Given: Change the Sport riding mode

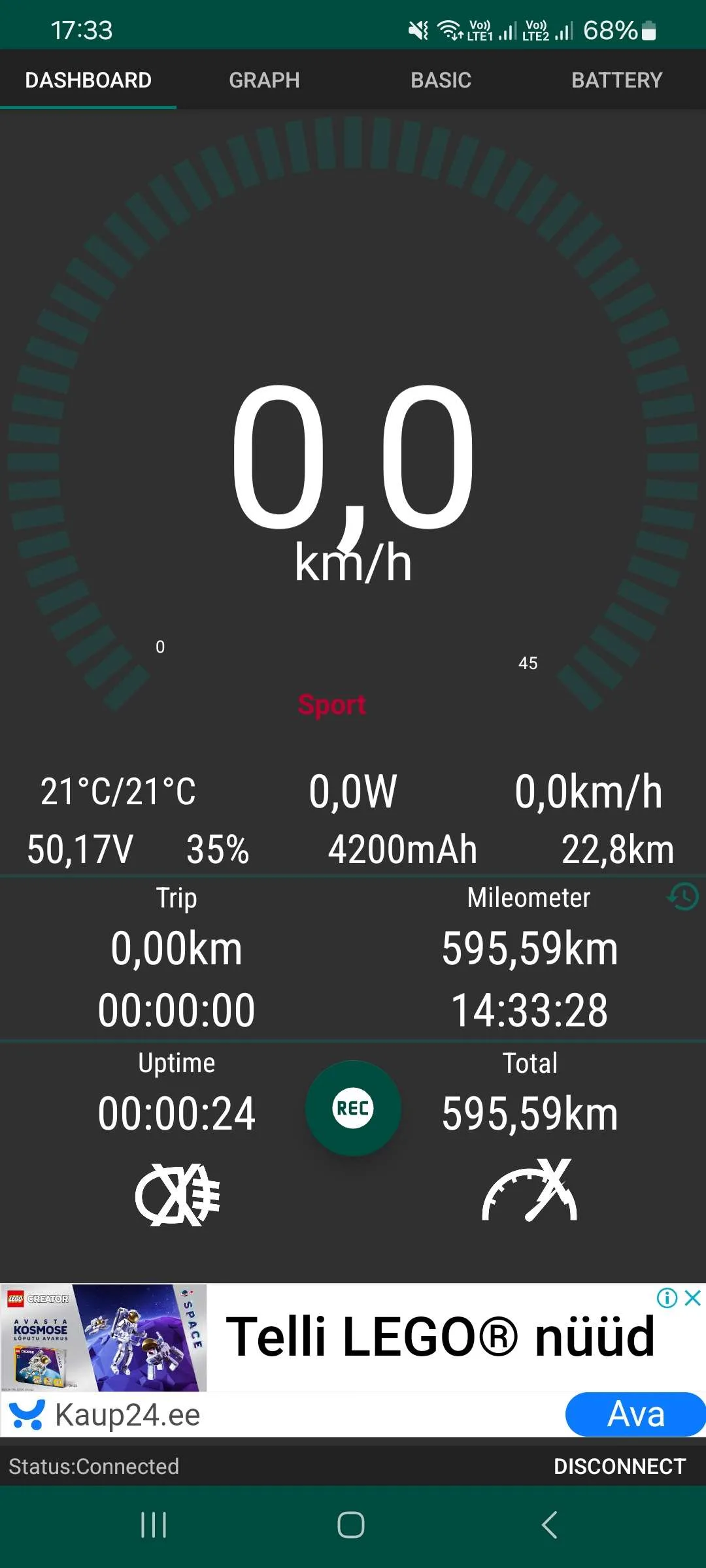Looking at the screenshot, I should click(331, 704).
